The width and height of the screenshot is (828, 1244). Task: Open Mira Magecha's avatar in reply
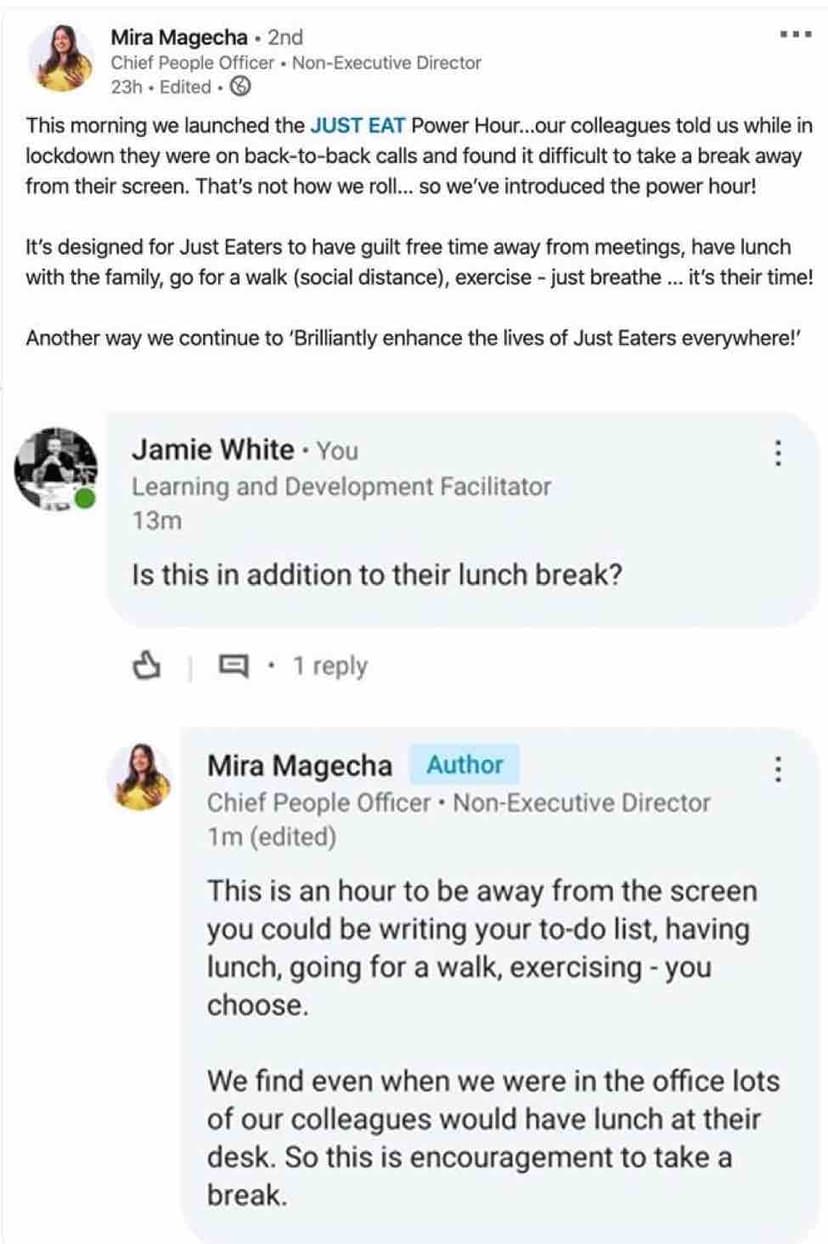tap(138, 775)
